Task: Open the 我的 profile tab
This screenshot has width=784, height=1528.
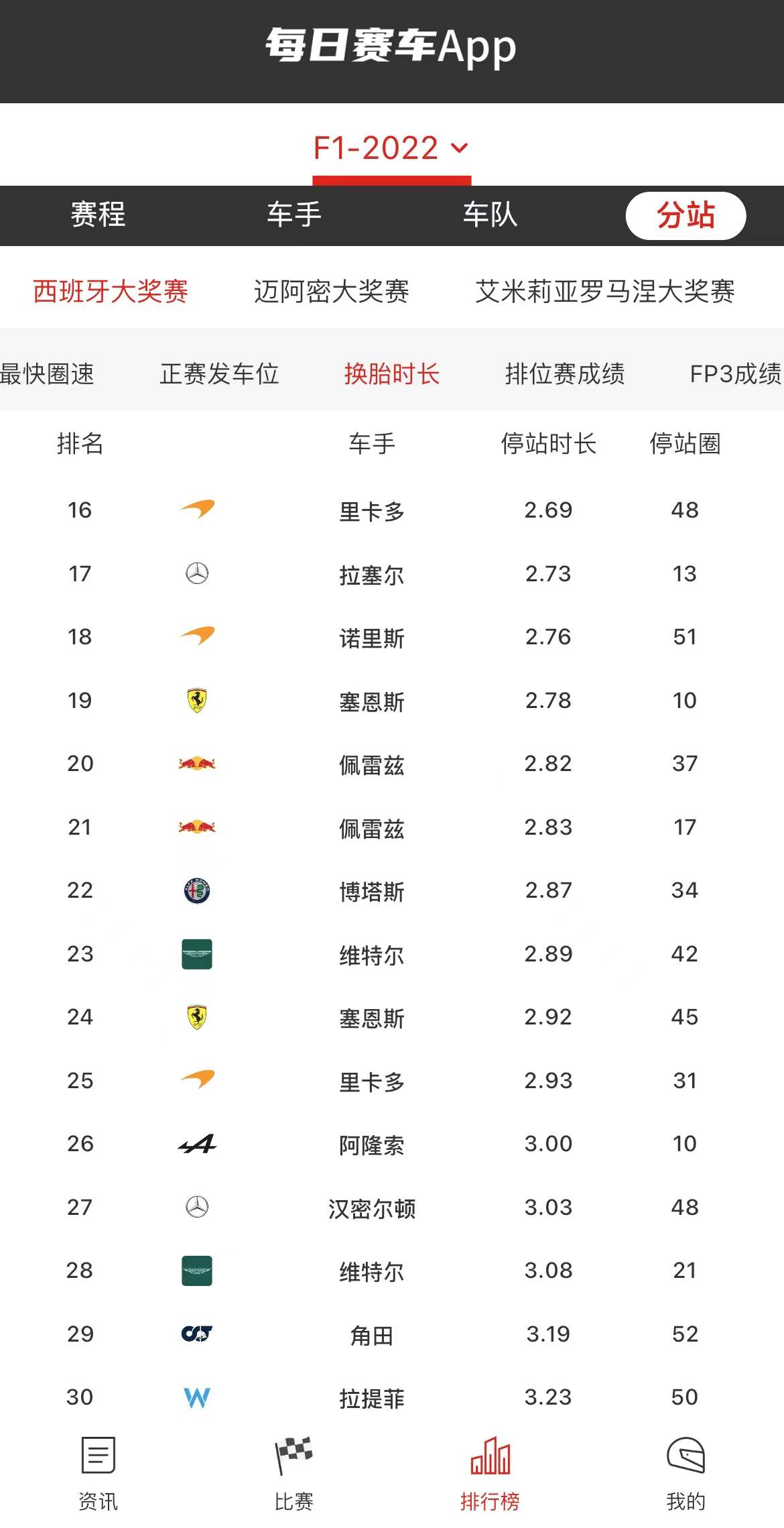Action: [685, 1474]
